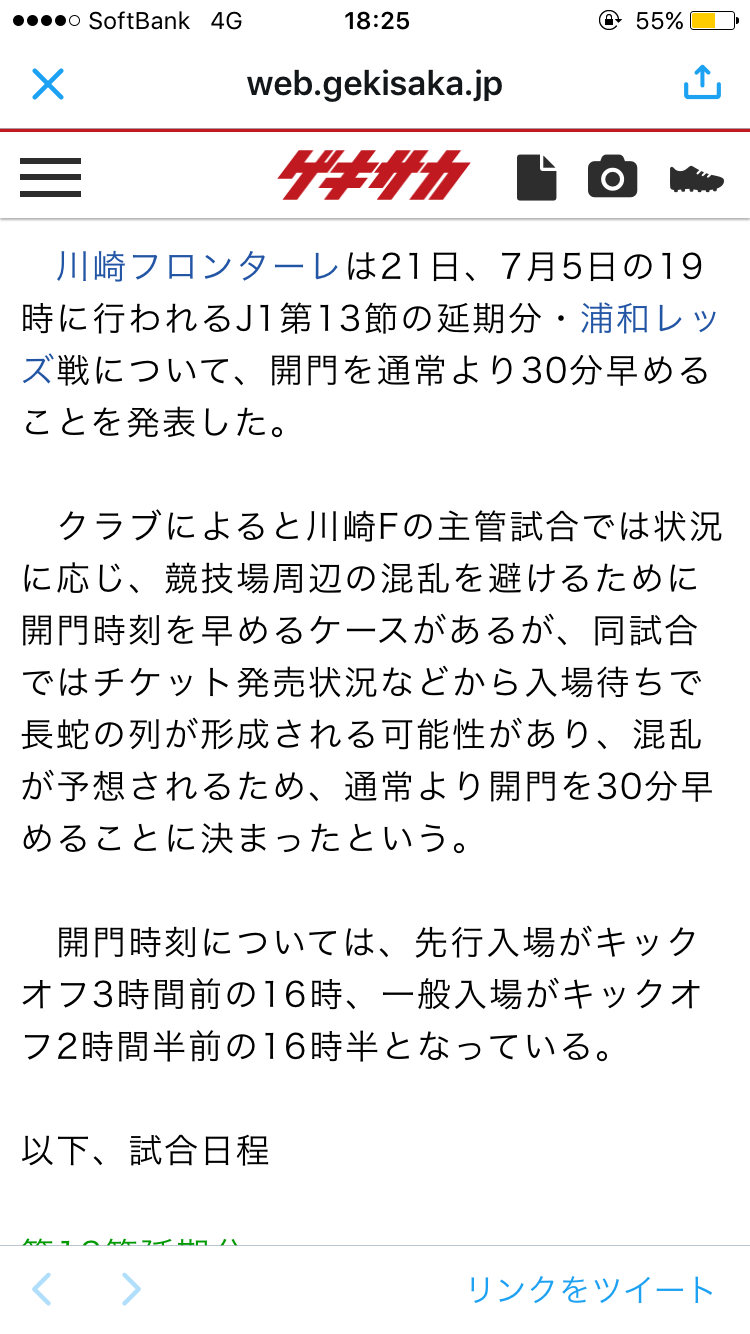Image resolution: width=750 pixels, height=1334 pixels.
Task: Open the photo camera icon
Action: click(612, 178)
